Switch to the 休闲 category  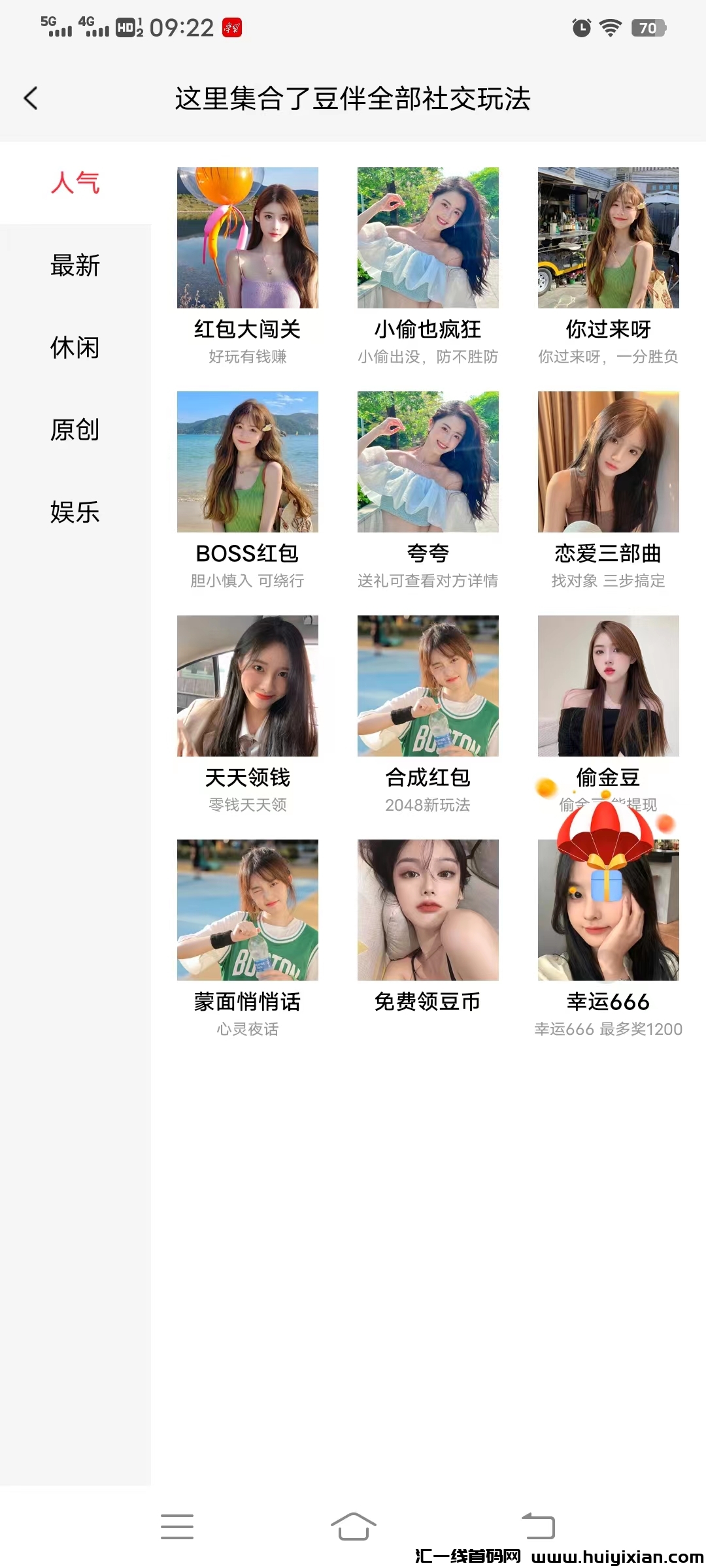point(75,348)
